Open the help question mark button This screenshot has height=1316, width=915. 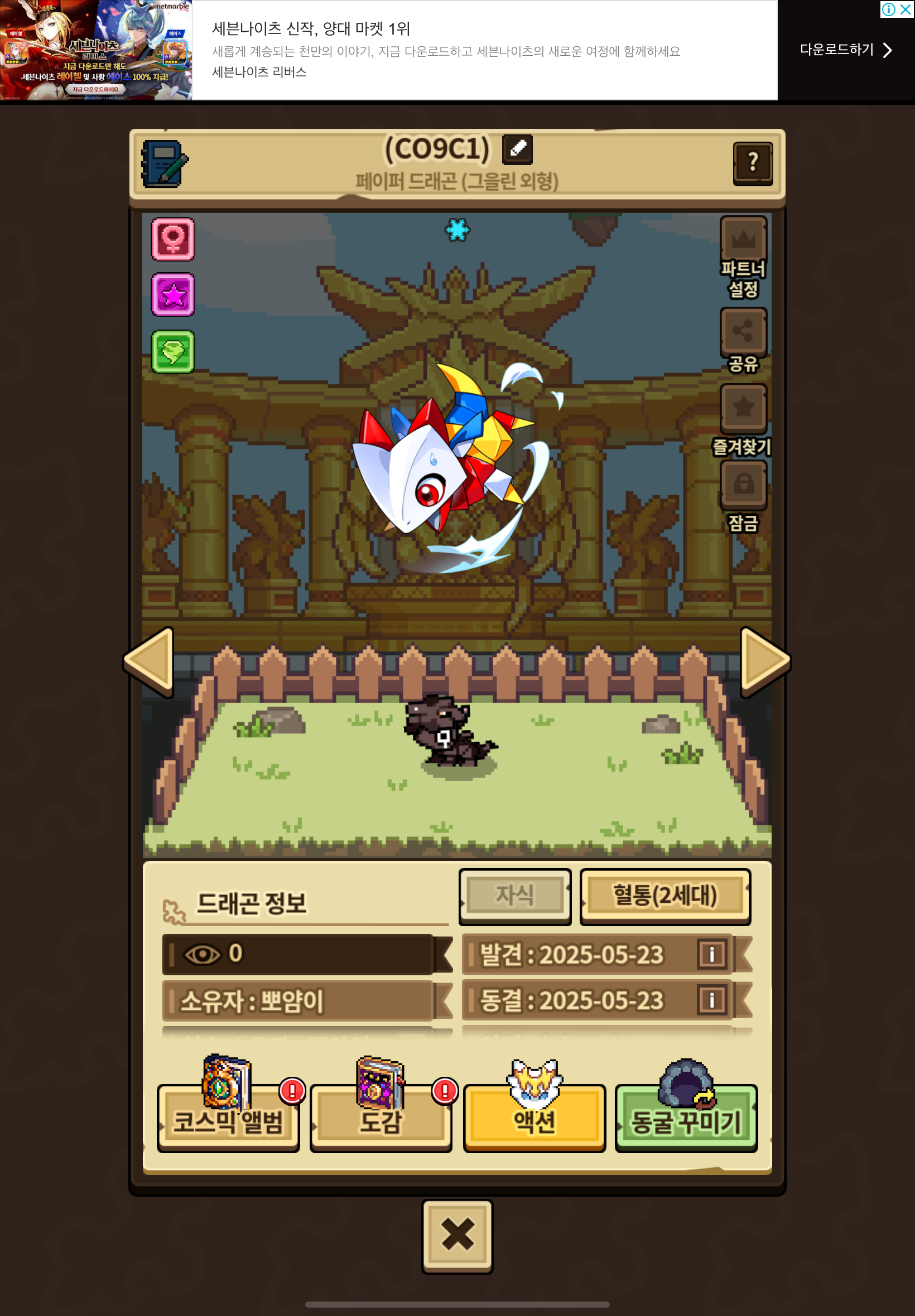click(752, 163)
